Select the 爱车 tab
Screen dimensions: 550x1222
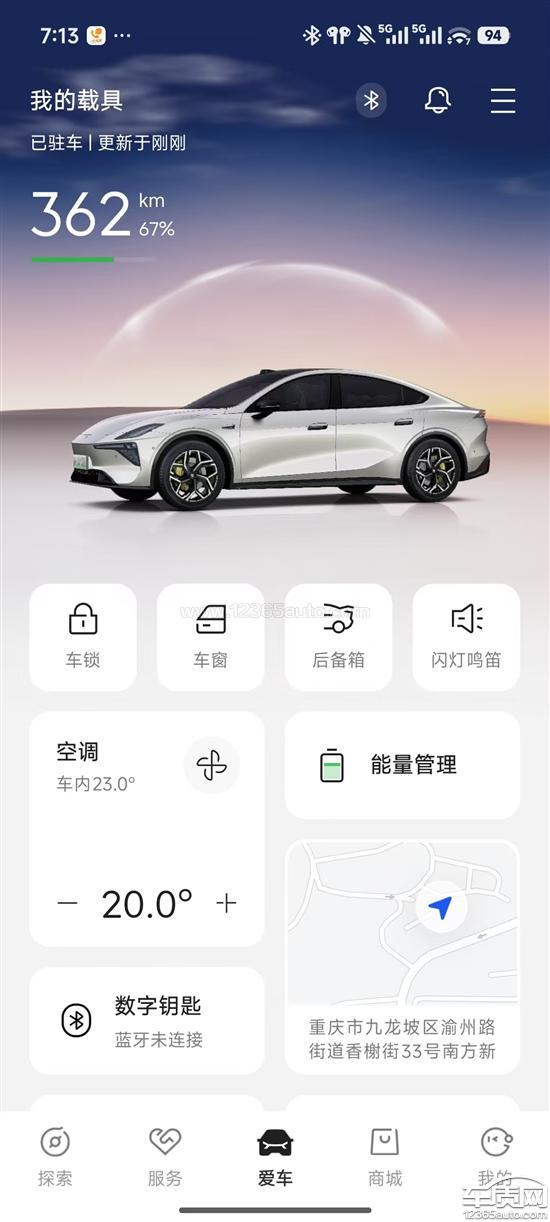275,1157
